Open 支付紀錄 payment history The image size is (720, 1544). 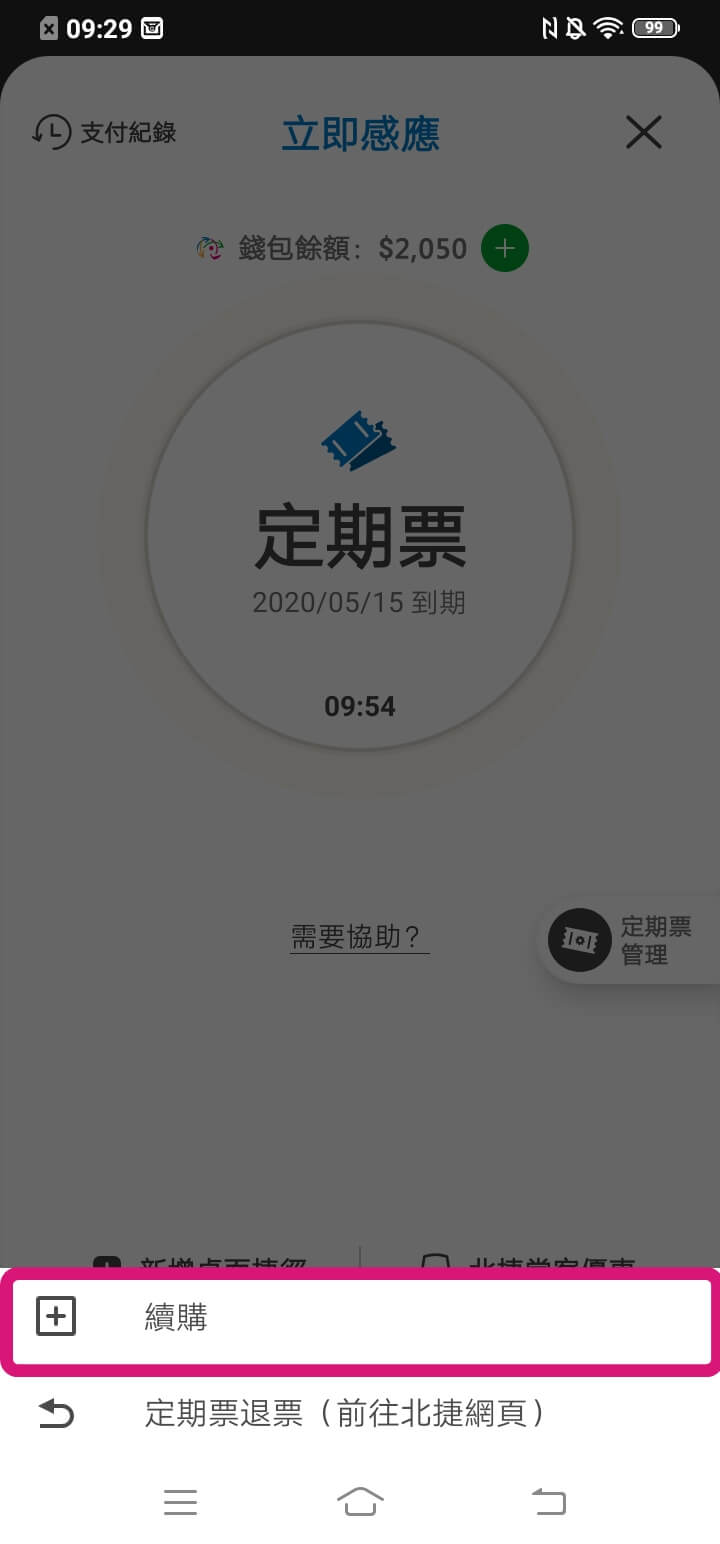pyautogui.click(x=105, y=132)
